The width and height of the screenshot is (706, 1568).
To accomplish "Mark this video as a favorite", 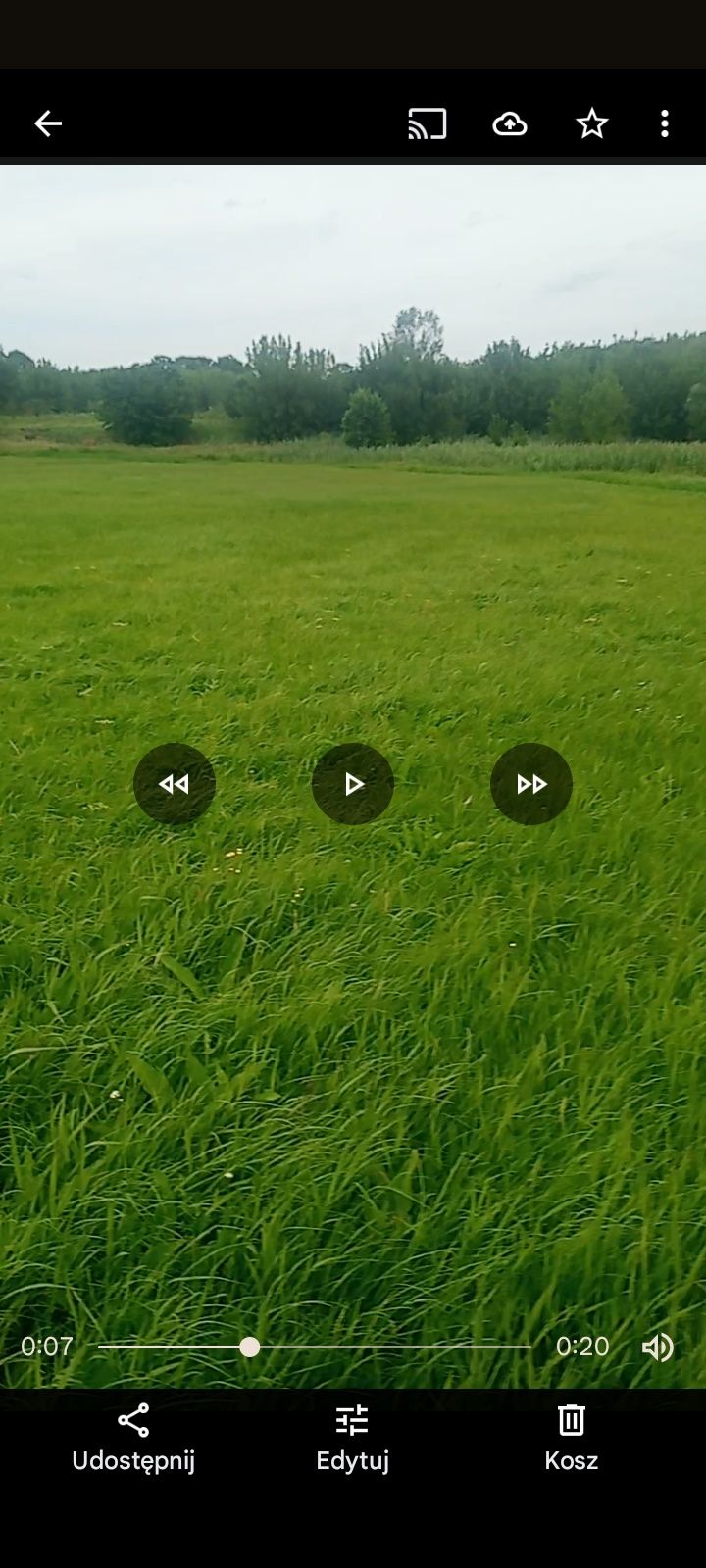I will (592, 123).
